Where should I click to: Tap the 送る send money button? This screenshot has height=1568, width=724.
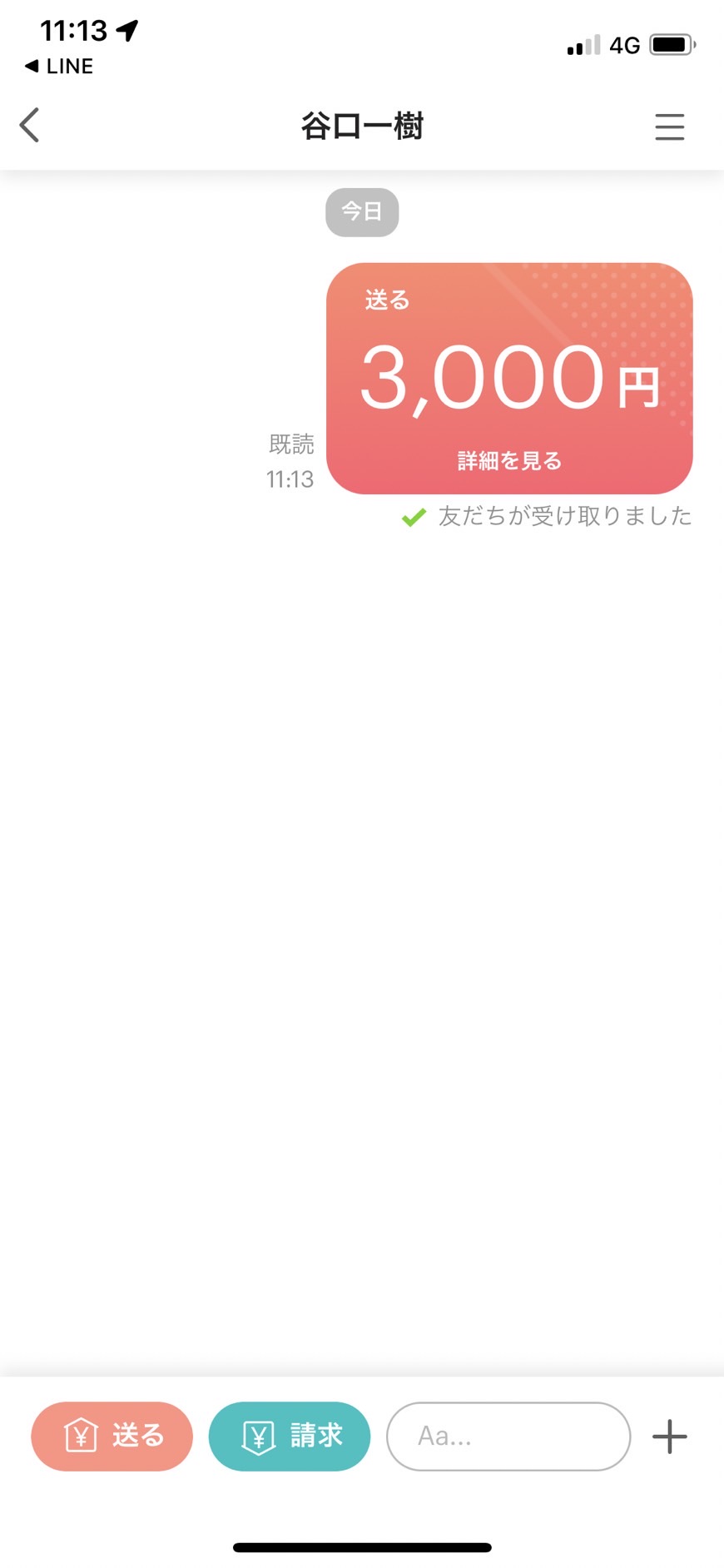[x=112, y=1436]
